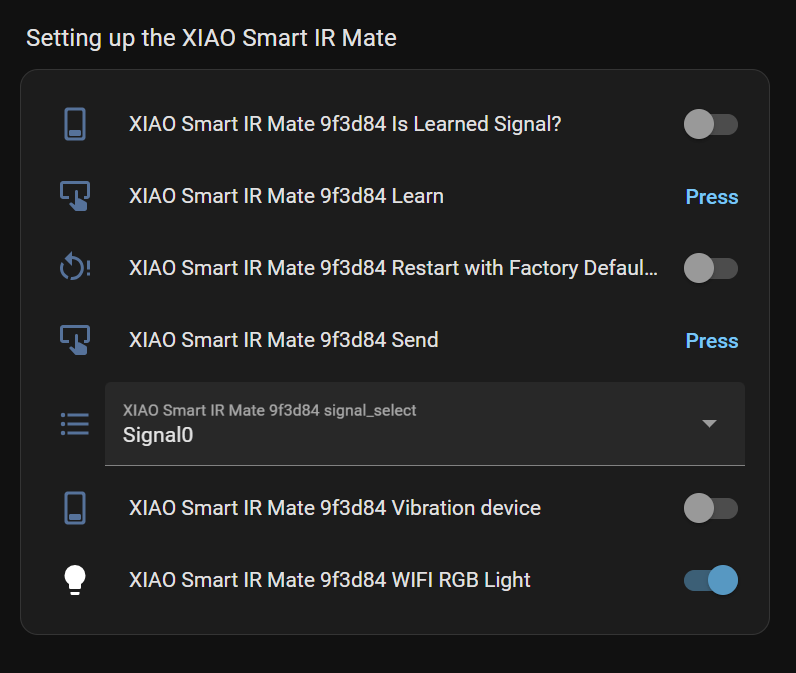Enable Restart with Factory Default switch

[x=710, y=268]
